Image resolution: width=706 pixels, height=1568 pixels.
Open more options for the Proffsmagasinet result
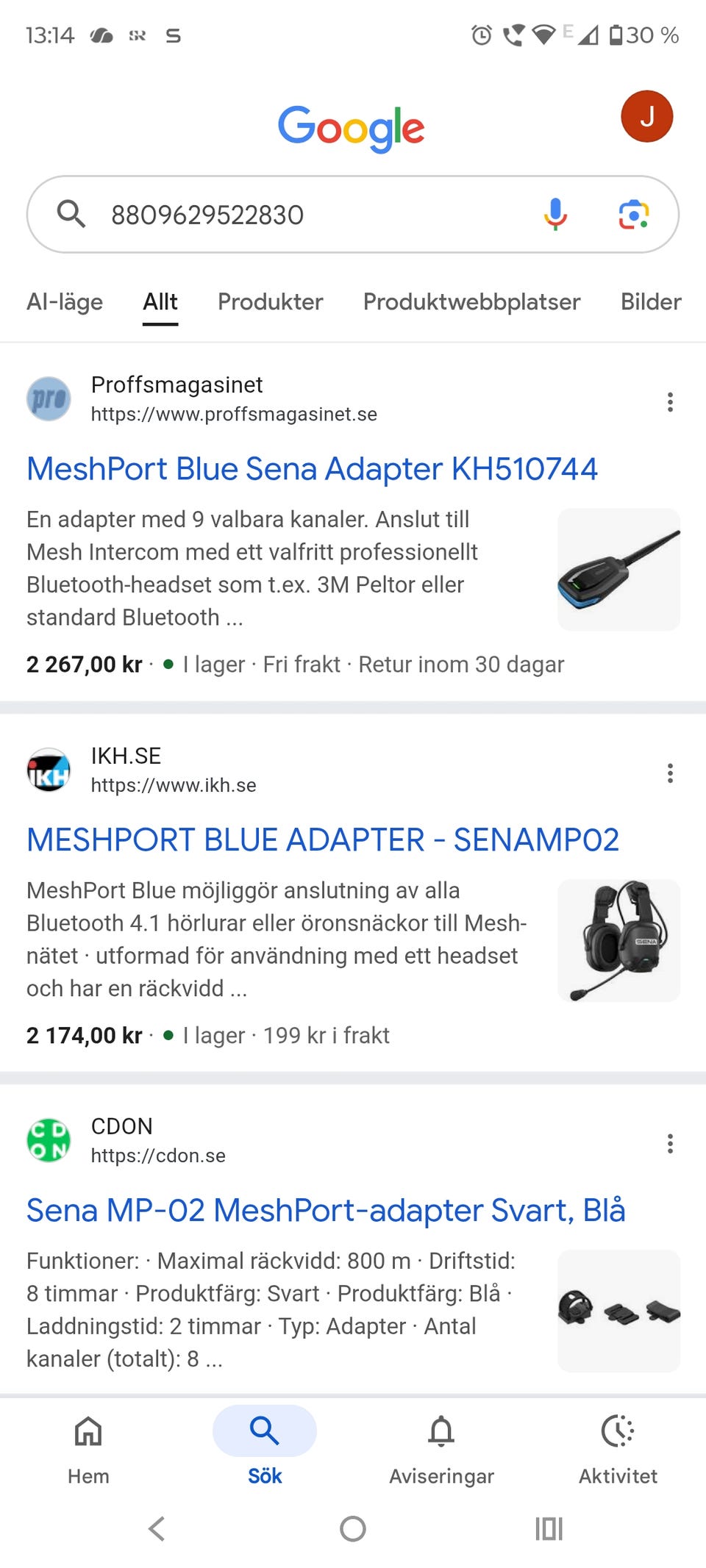click(x=670, y=402)
